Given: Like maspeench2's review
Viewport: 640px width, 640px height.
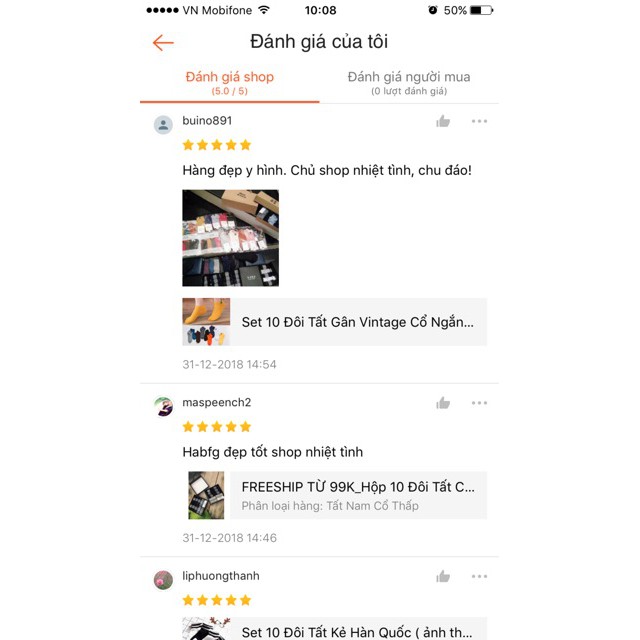Looking at the screenshot, I should click(x=443, y=403).
